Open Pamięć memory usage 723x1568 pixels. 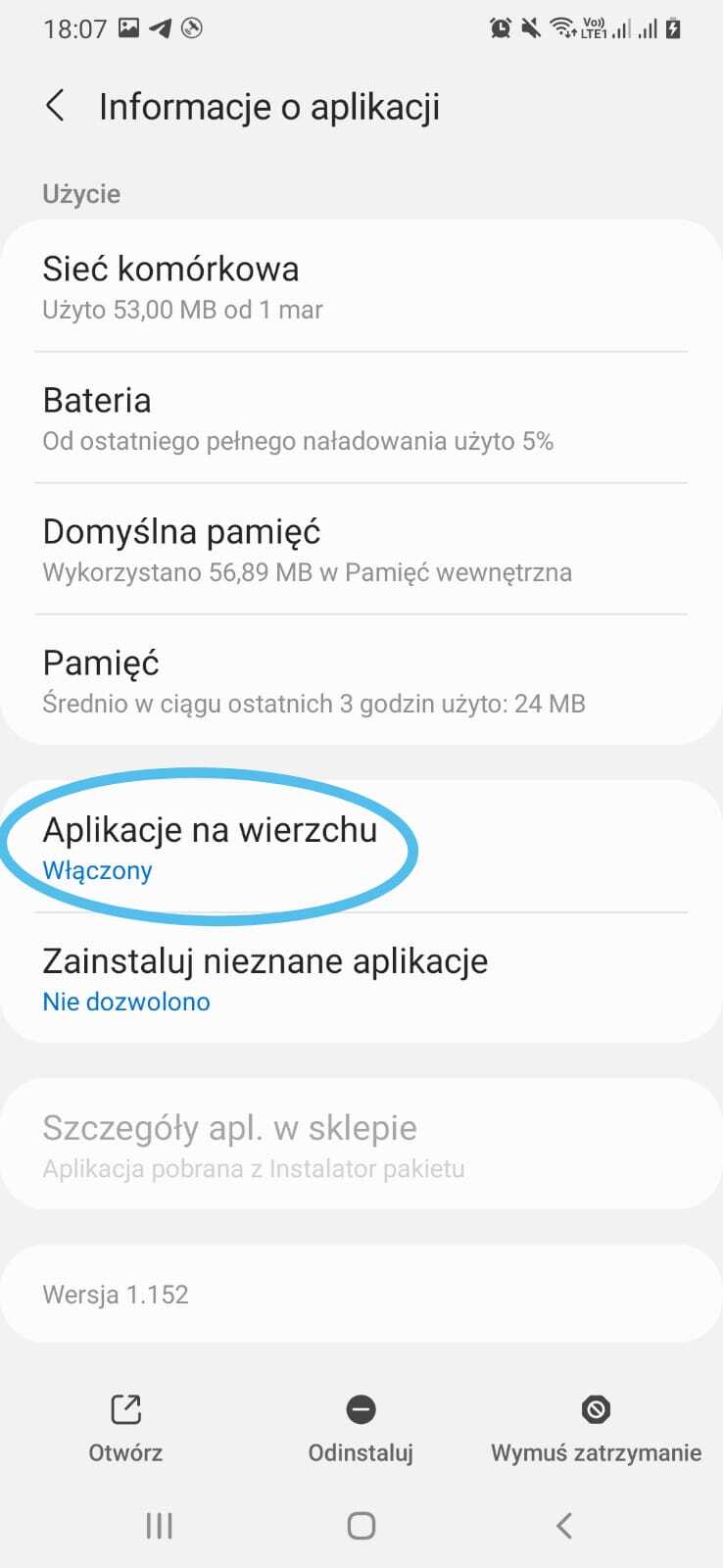click(361, 680)
